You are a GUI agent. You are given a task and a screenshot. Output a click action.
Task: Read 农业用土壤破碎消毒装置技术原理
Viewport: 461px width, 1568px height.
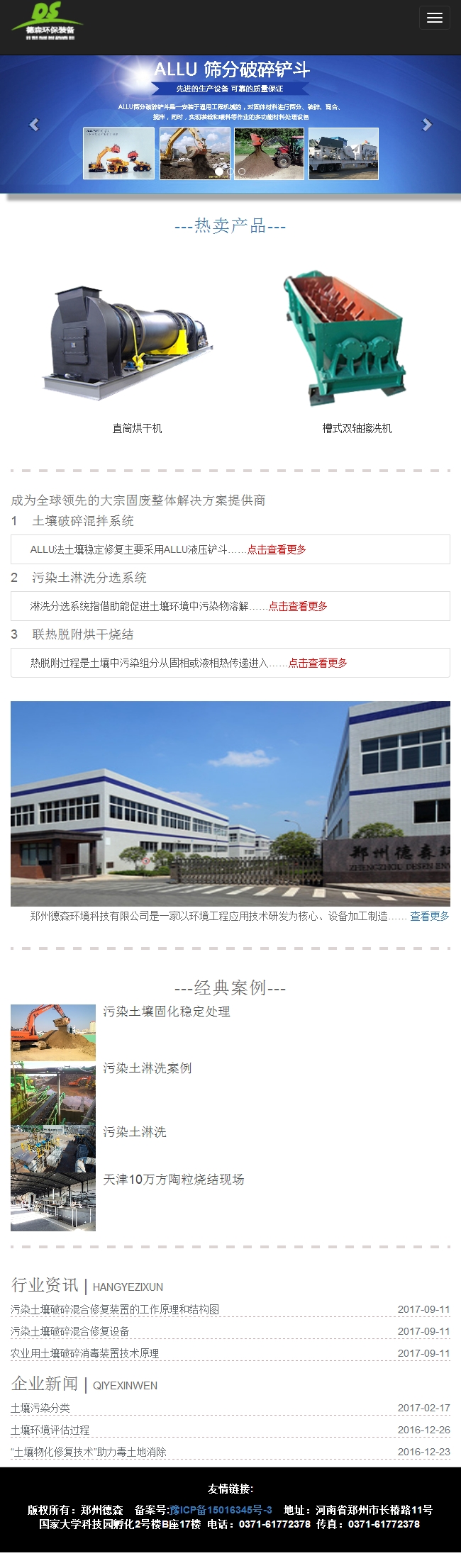pyautogui.click(x=85, y=1353)
